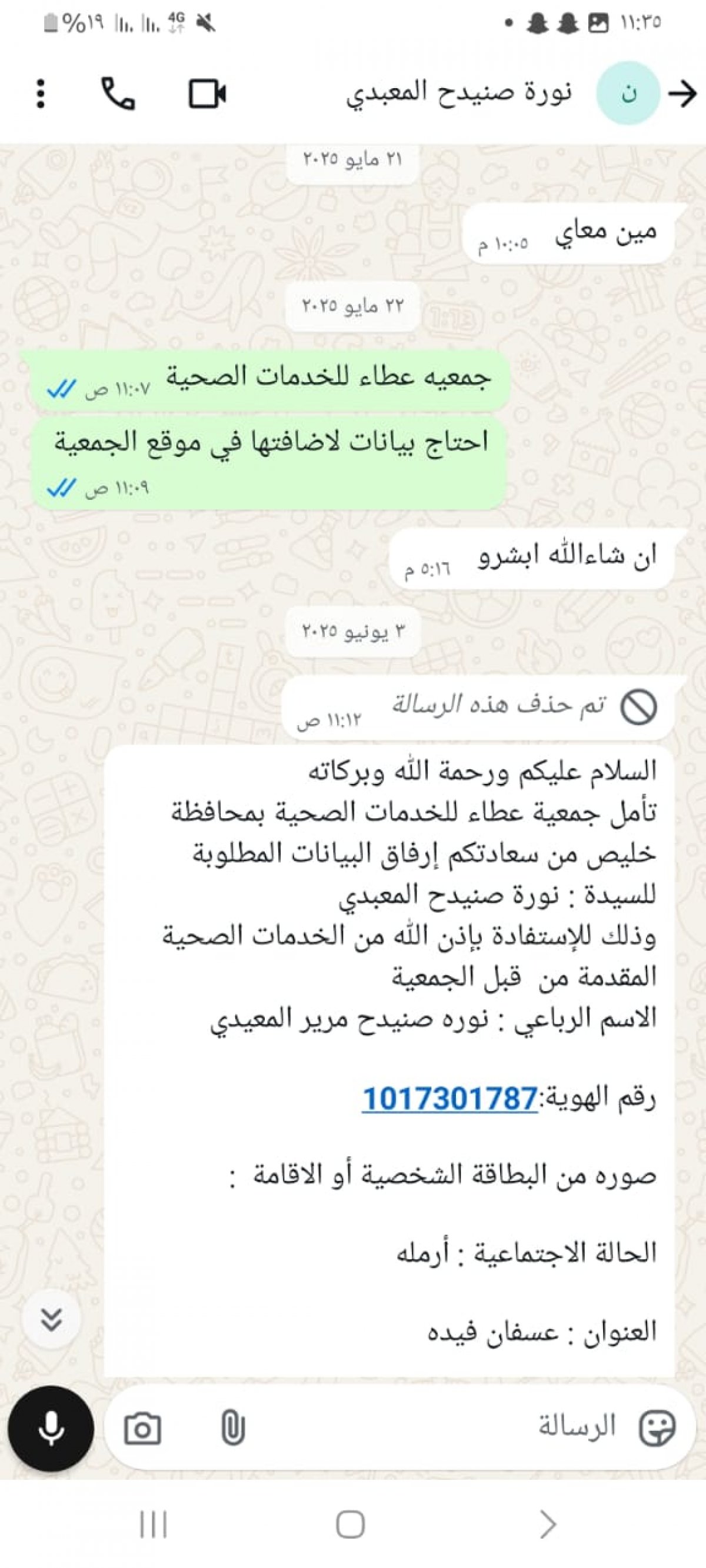The width and height of the screenshot is (706, 1568).
Task: Tap the linked ID number 1017301787
Action: click(449, 1099)
